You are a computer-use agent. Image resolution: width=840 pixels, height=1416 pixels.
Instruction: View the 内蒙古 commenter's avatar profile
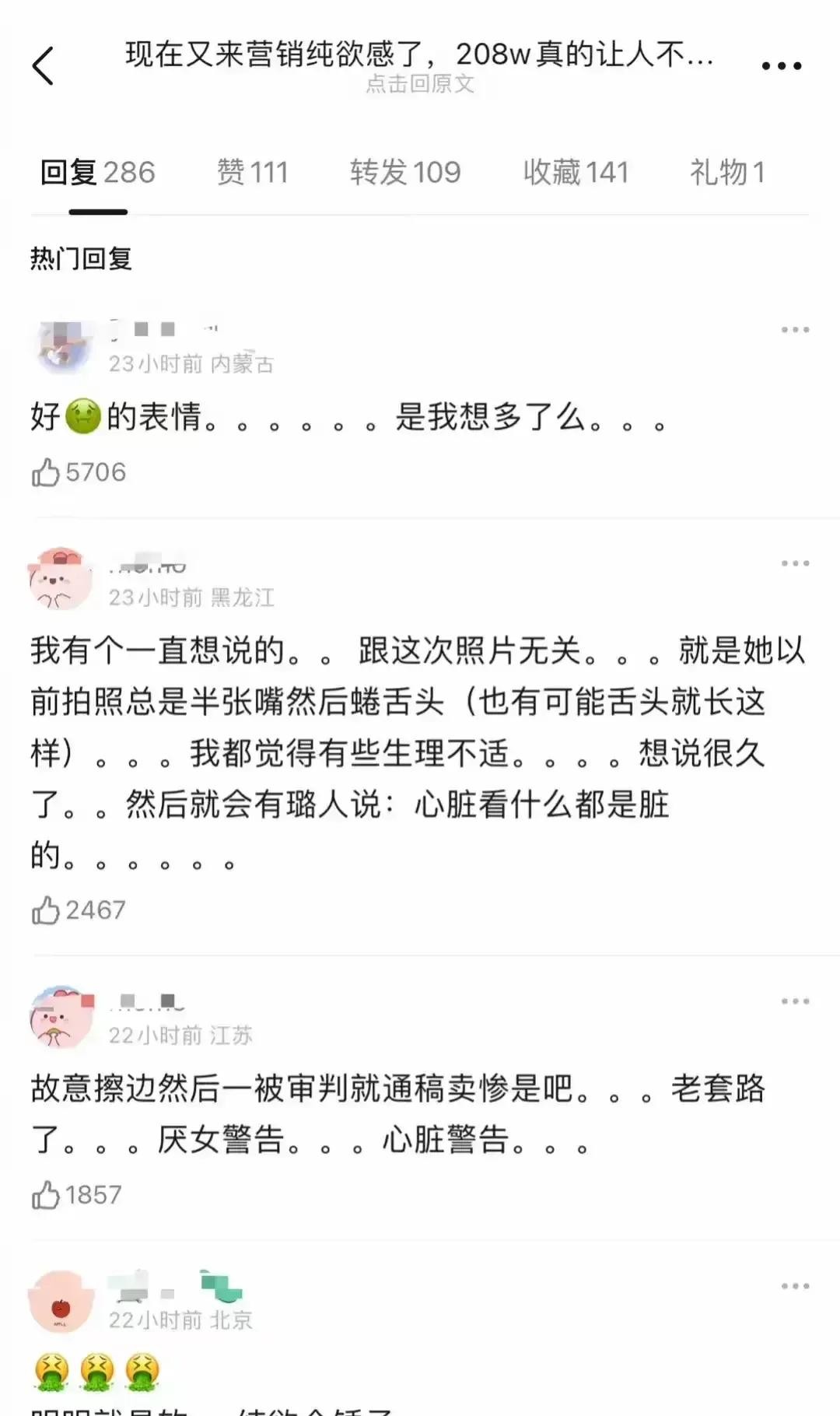tap(64, 345)
